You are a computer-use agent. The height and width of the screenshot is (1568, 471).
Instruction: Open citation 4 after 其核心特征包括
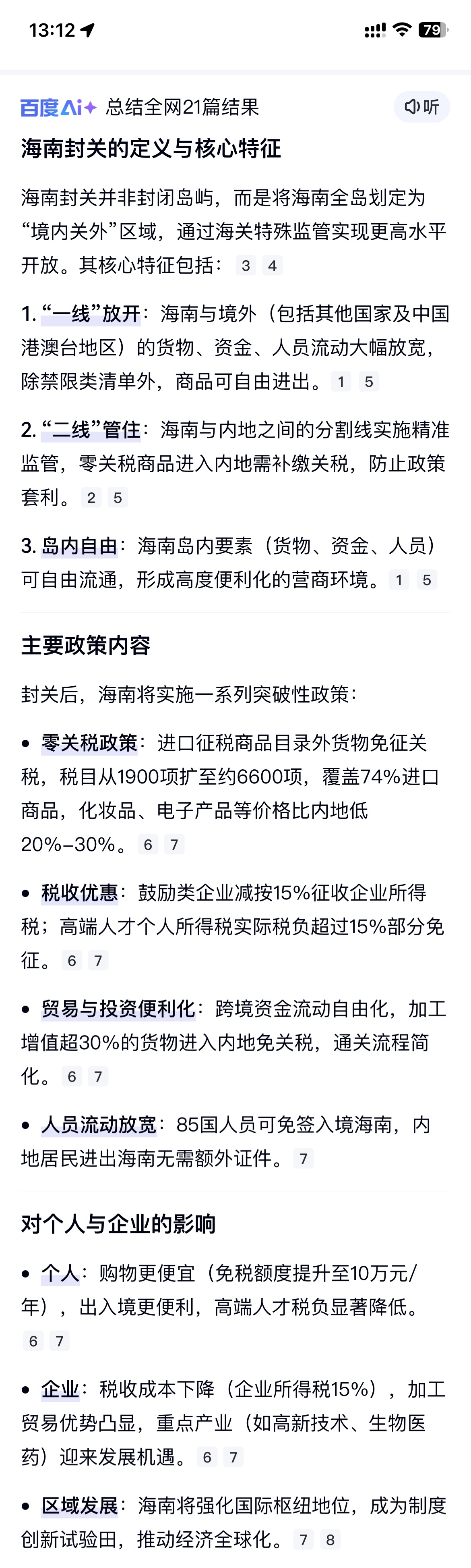[x=272, y=266]
